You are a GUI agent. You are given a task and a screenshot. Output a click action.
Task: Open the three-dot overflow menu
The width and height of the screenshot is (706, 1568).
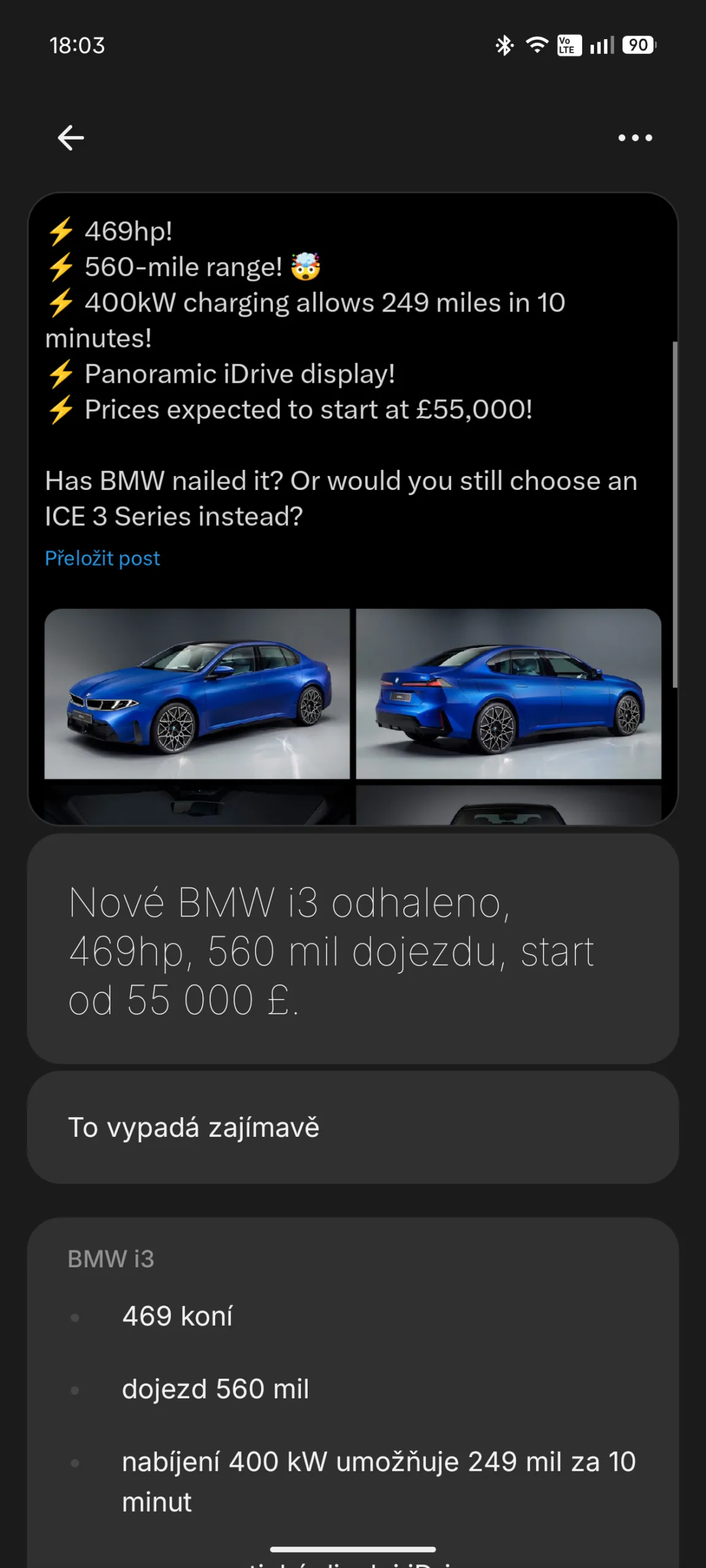pos(635,138)
